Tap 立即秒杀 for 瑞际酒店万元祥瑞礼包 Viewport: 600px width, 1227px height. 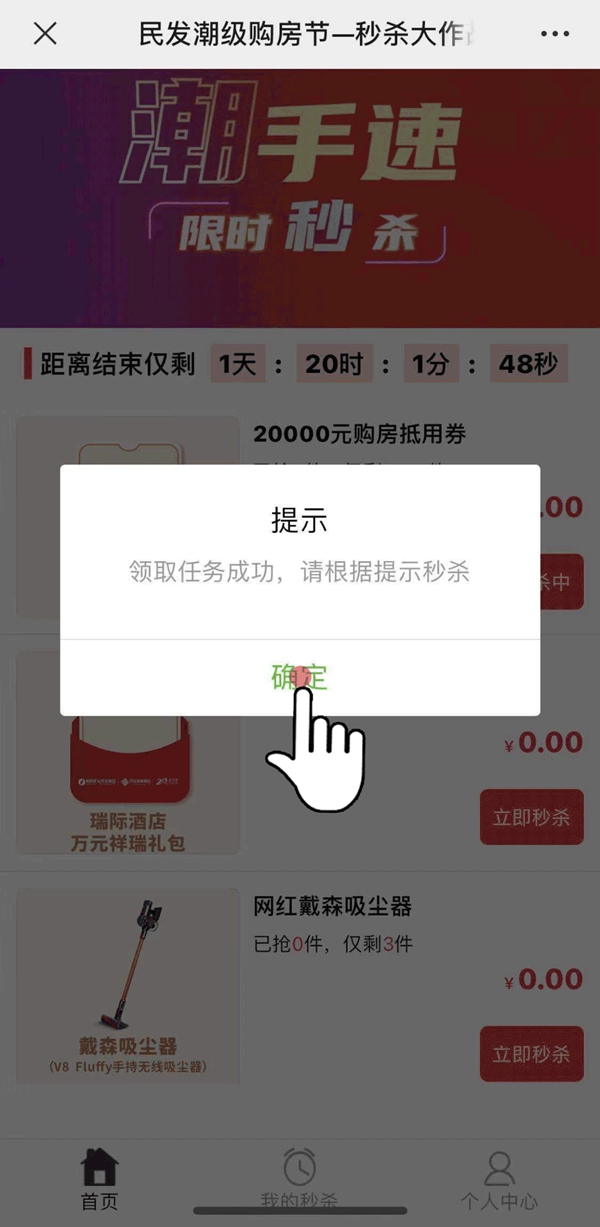[531, 817]
